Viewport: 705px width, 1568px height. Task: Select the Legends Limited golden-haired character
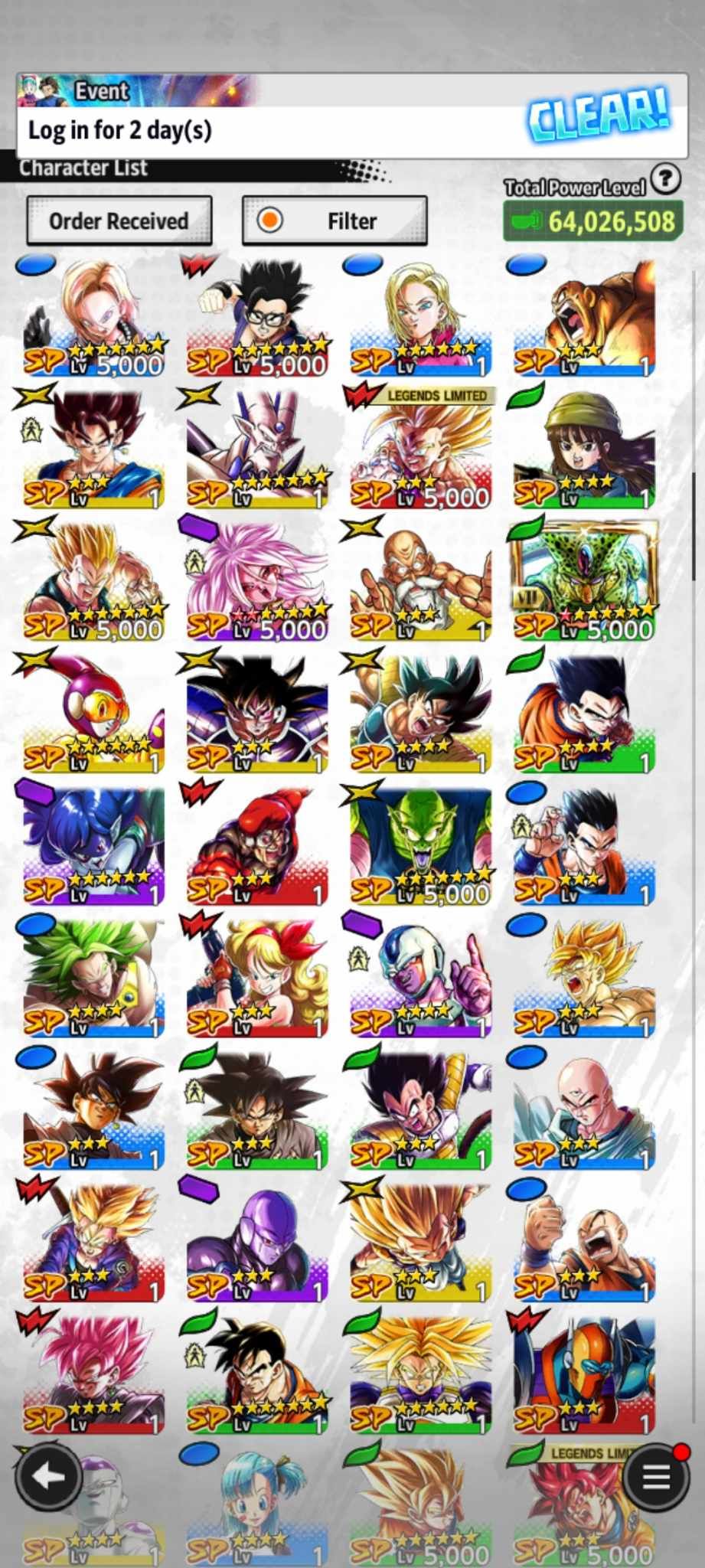(x=421, y=449)
